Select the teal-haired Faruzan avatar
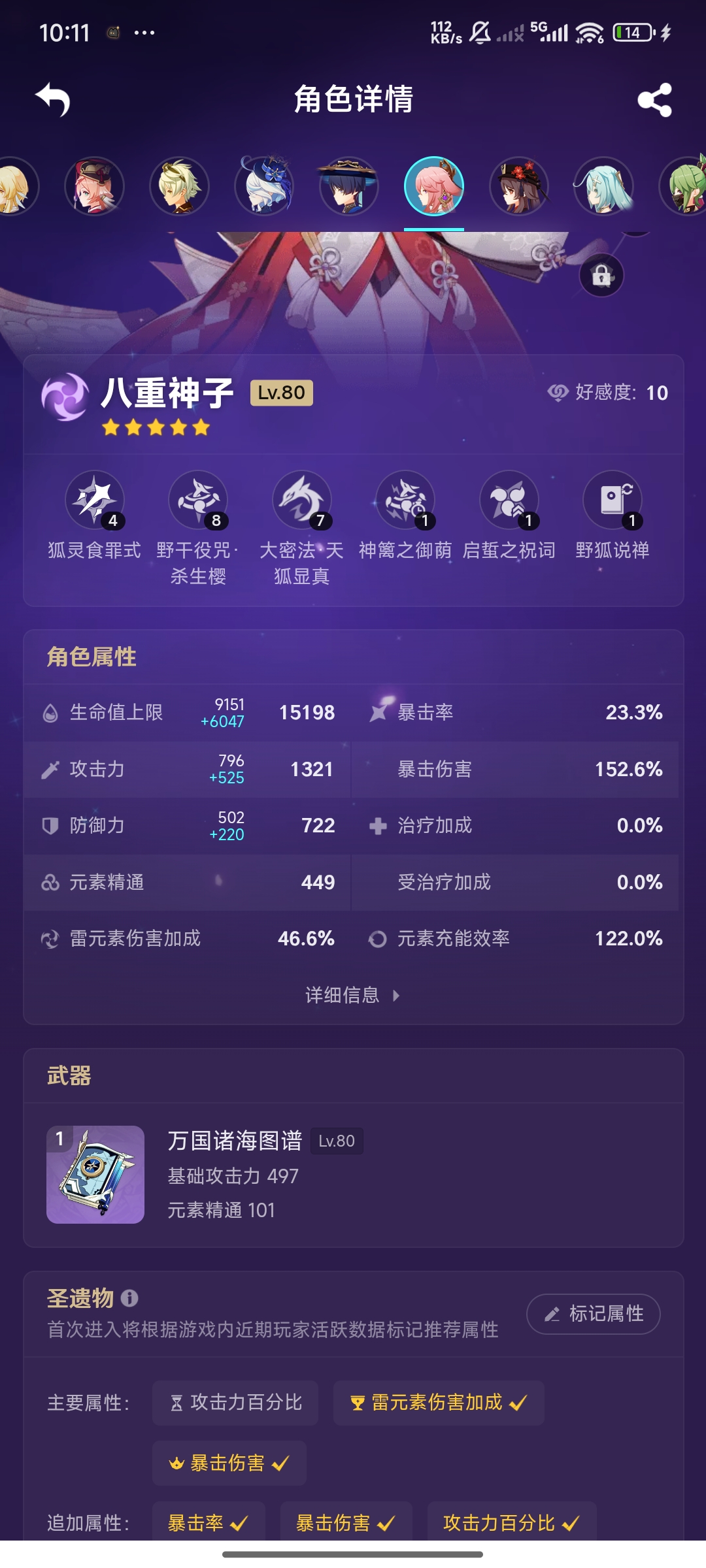The width and height of the screenshot is (706, 1568). (603, 188)
